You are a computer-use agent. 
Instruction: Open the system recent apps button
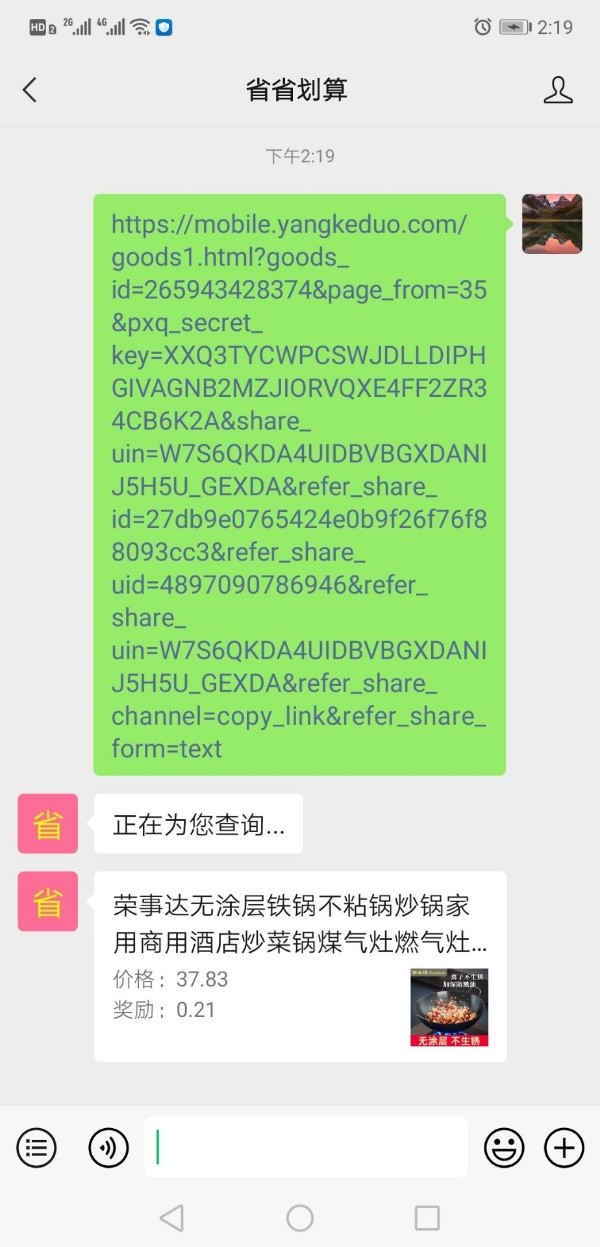coord(427,1217)
